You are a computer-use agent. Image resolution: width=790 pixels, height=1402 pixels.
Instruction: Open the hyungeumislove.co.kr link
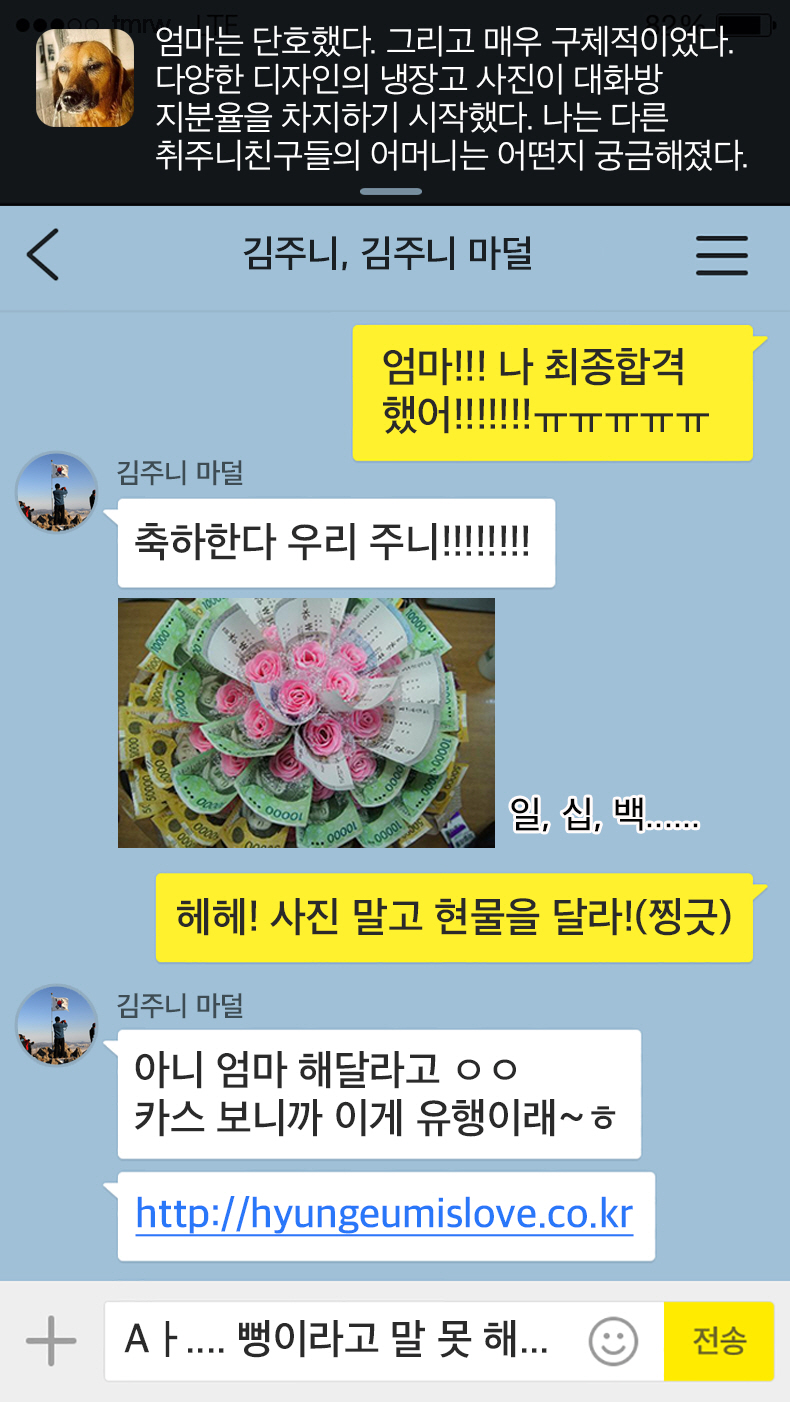tap(384, 1215)
